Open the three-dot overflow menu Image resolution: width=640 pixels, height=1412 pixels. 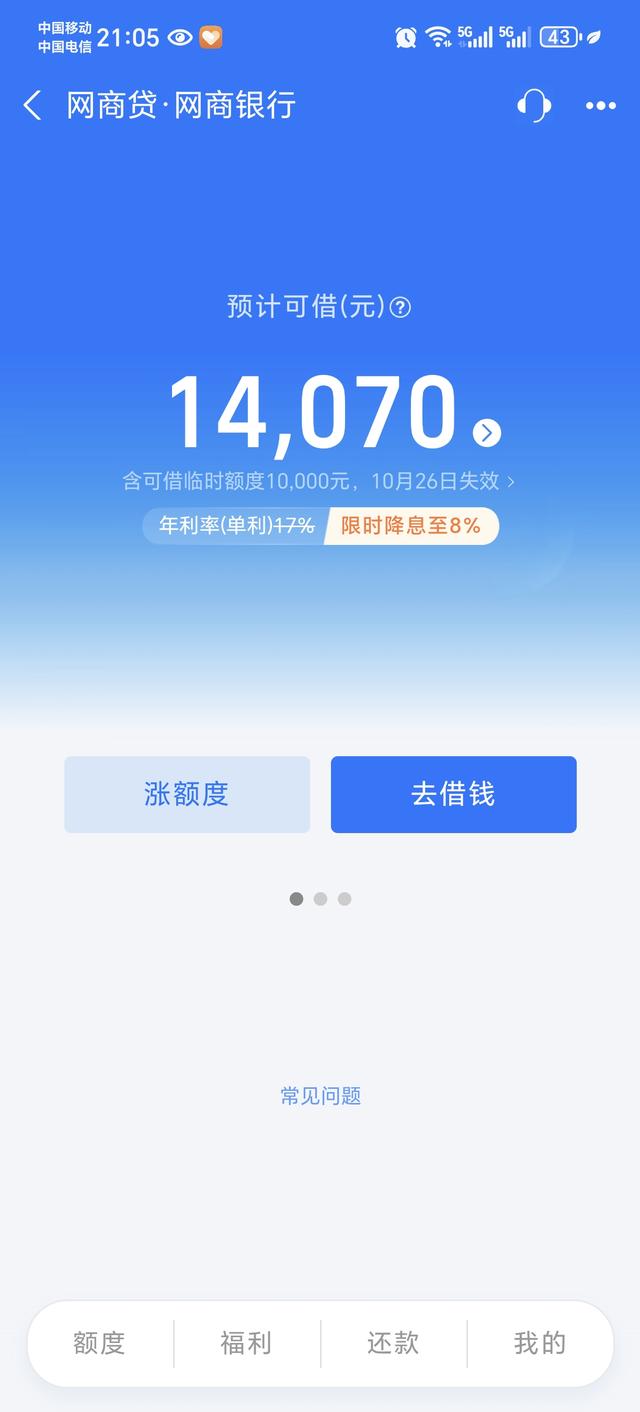click(600, 105)
